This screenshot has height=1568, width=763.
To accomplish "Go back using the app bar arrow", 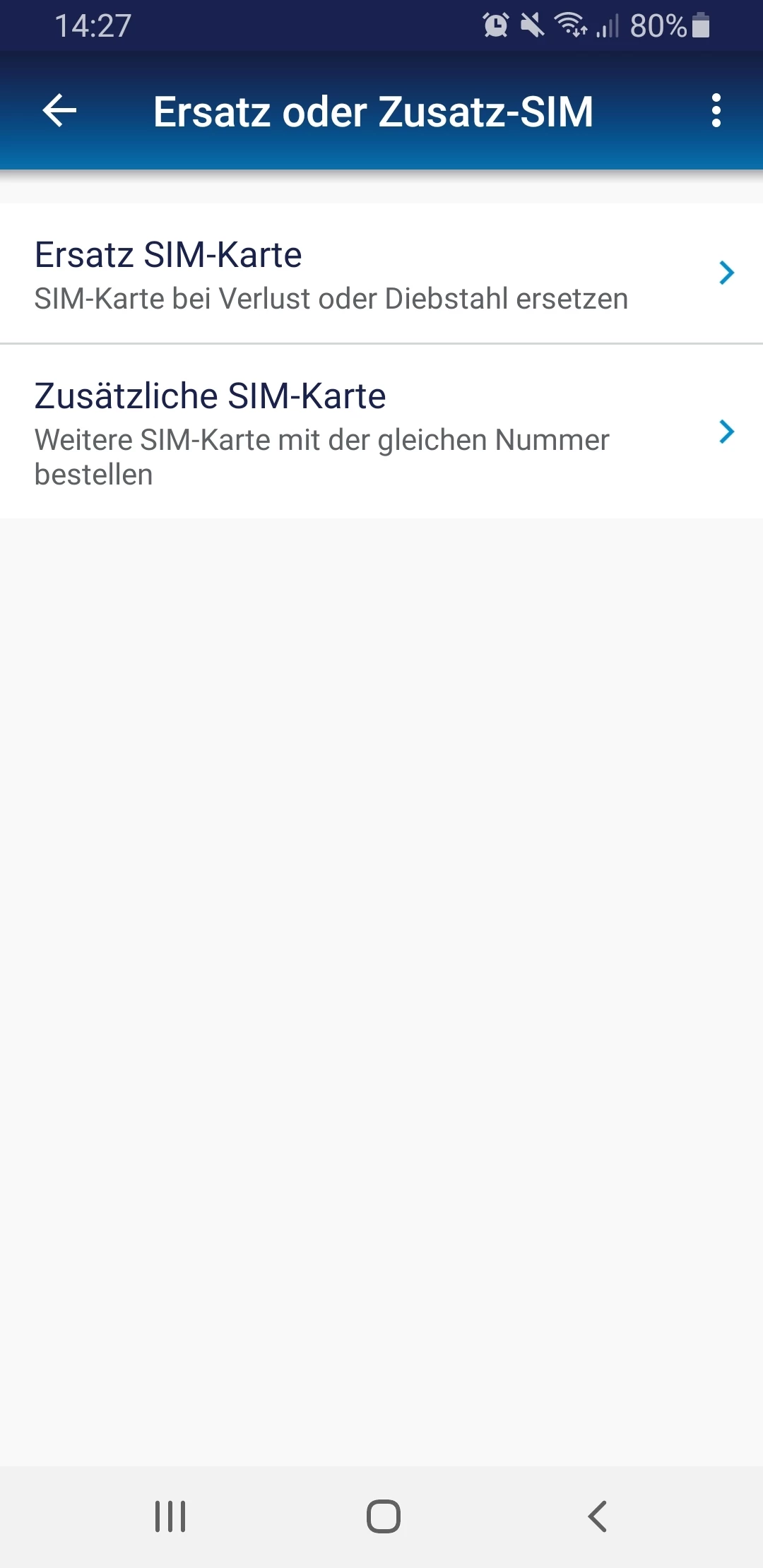I will coord(59,111).
